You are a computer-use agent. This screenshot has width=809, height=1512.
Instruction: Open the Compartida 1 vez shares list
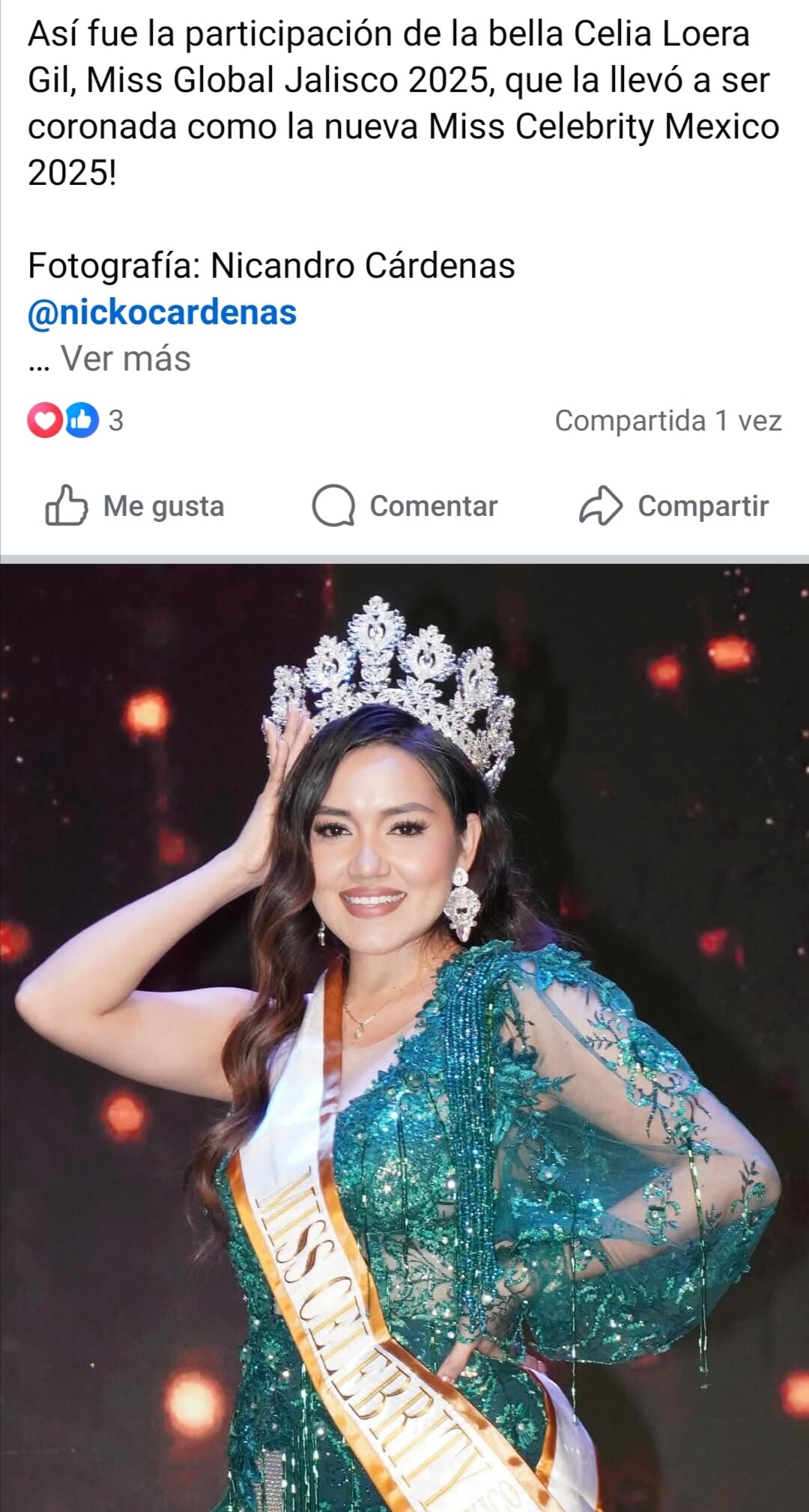[x=667, y=421]
